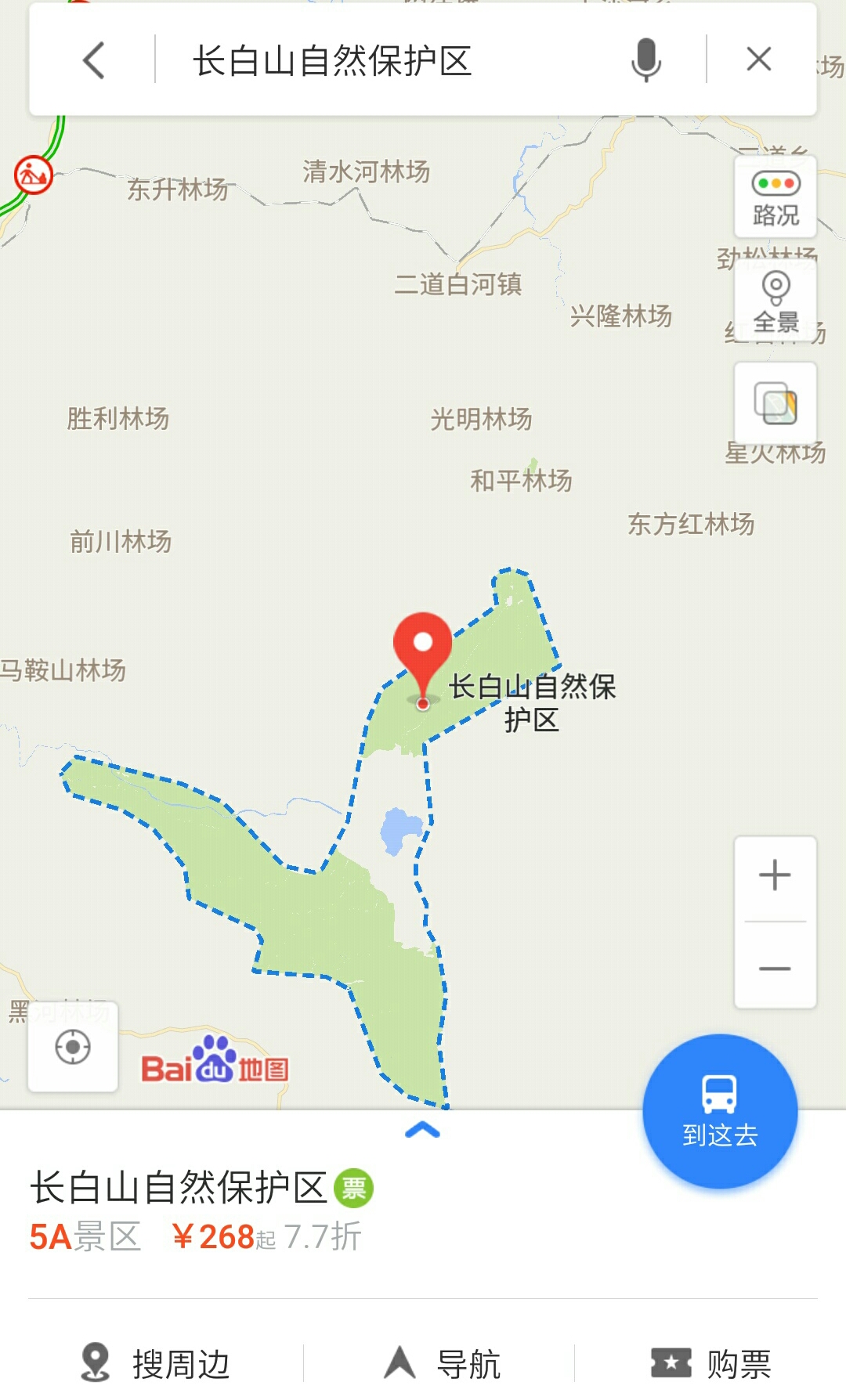Open the map layers selector

(775, 403)
